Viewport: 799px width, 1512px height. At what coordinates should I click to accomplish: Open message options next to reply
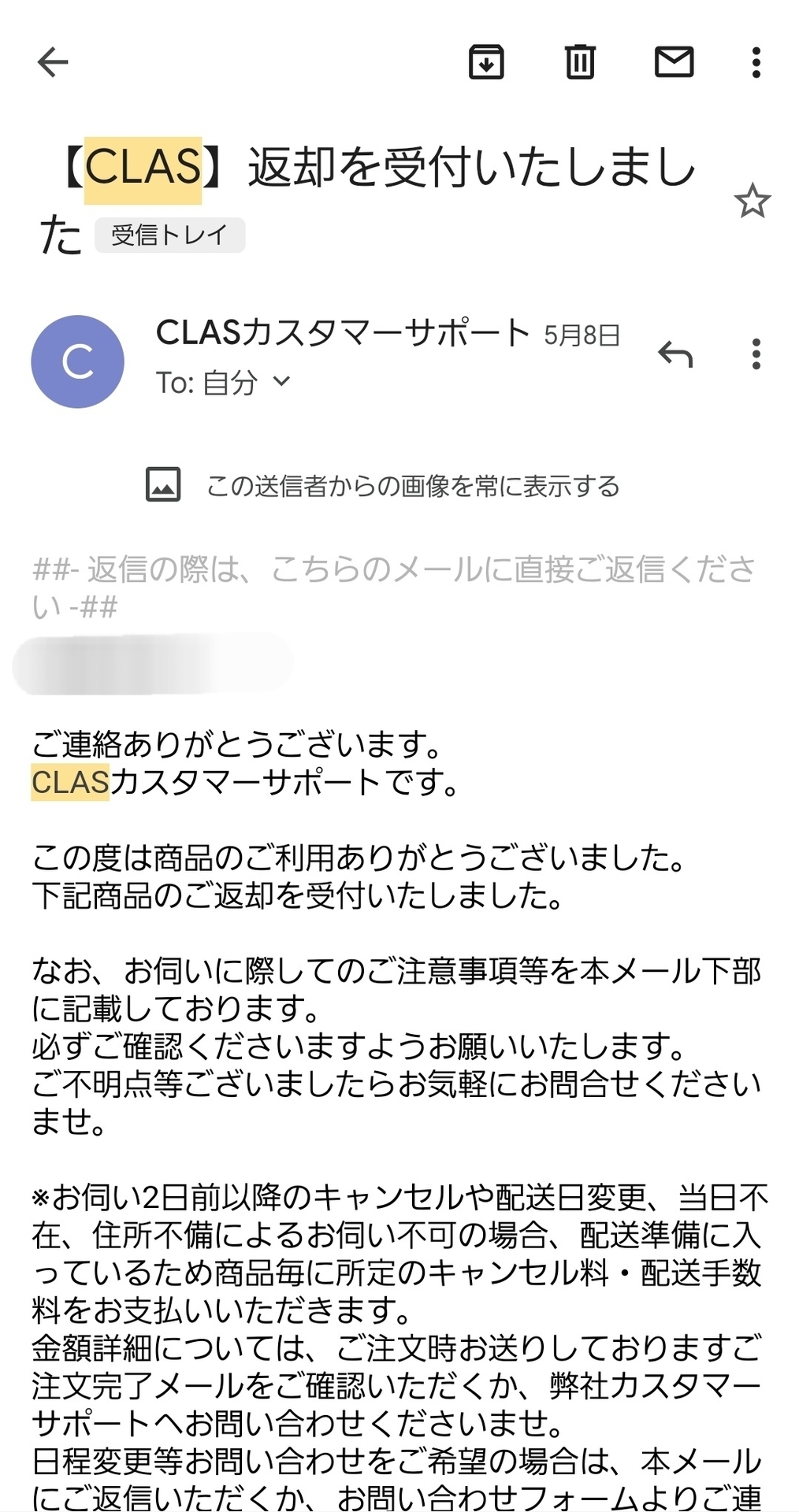(756, 355)
